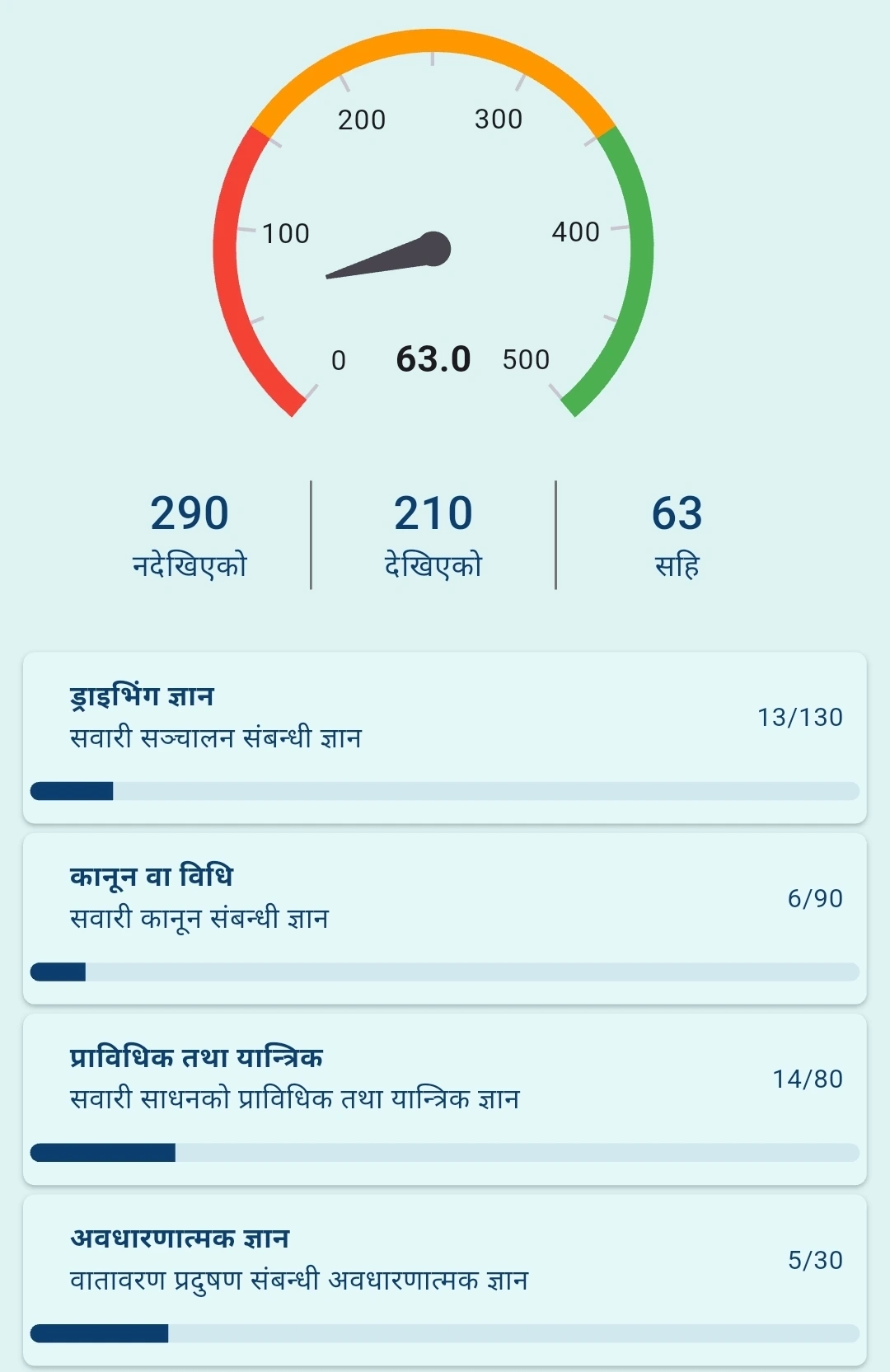Image resolution: width=890 pixels, height=1372 pixels.
Task: Open the ड्राइभिंग ज्ञान category card
Action: (x=445, y=738)
